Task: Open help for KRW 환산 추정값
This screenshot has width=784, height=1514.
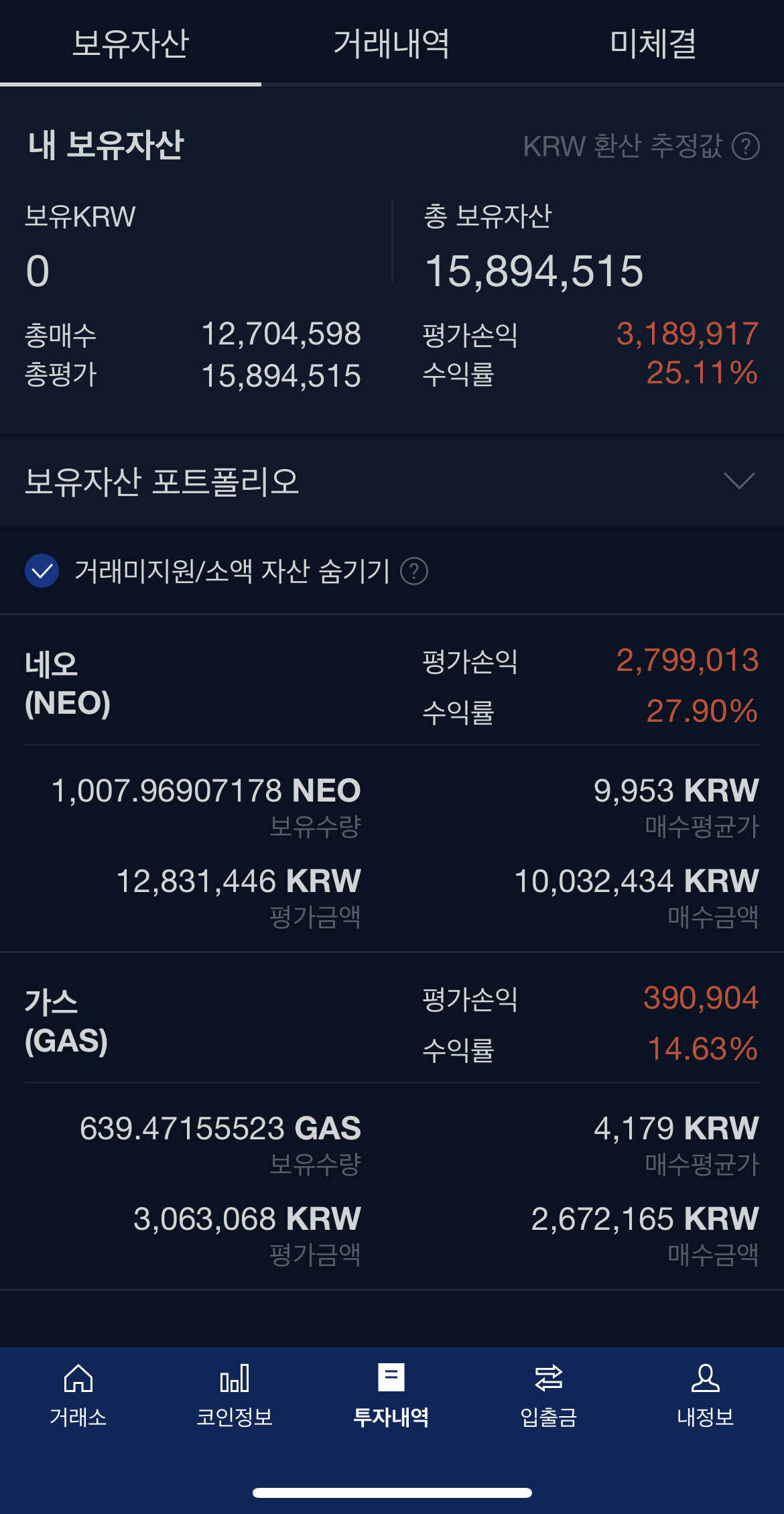Action: click(x=745, y=146)
